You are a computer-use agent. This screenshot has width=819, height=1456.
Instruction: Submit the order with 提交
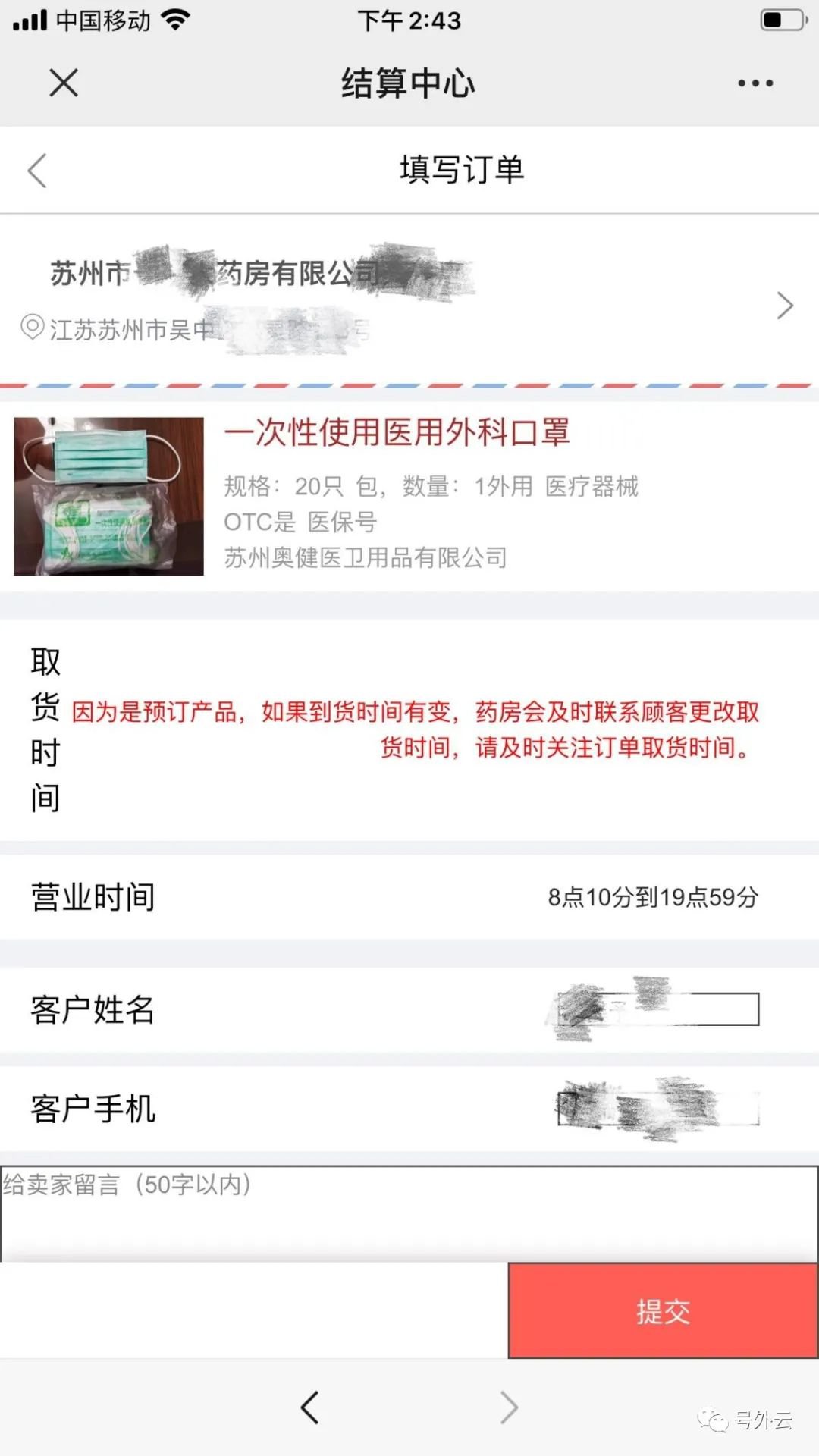coord(663,1310)
